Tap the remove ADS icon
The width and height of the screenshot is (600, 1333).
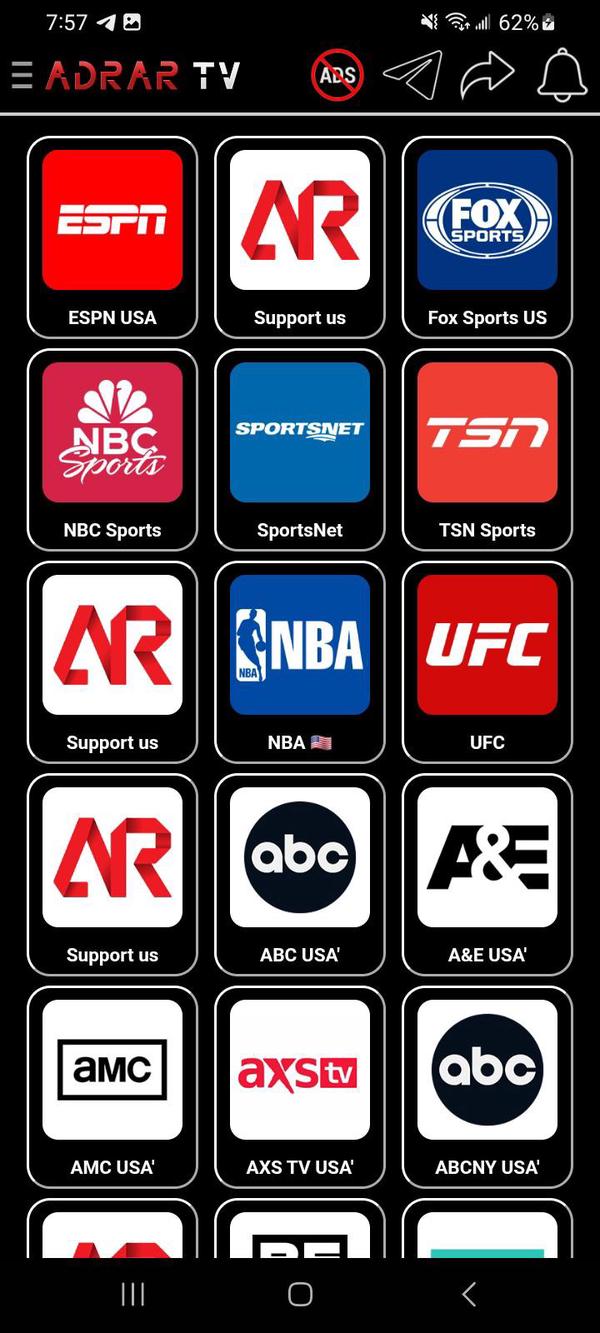[337, 75]
